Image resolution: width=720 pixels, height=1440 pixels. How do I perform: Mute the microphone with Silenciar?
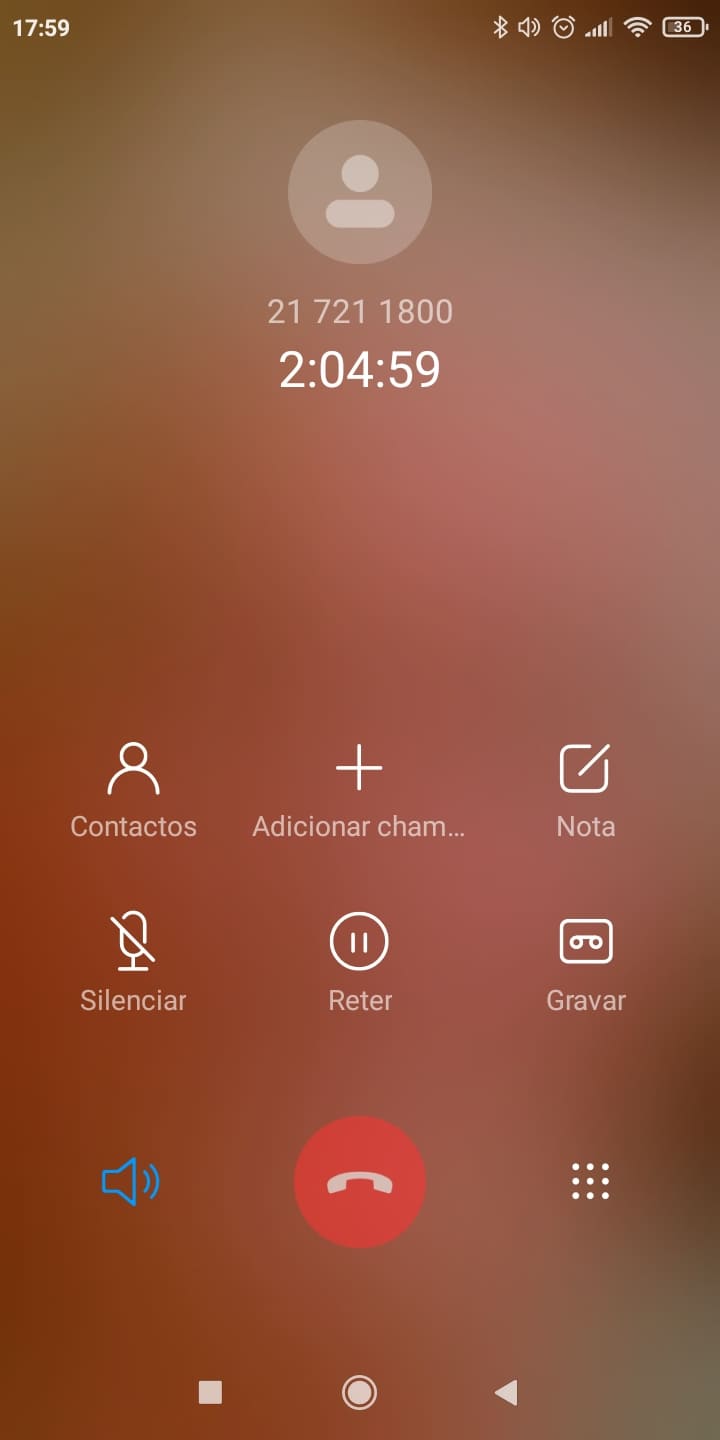(x=133, y=963)
